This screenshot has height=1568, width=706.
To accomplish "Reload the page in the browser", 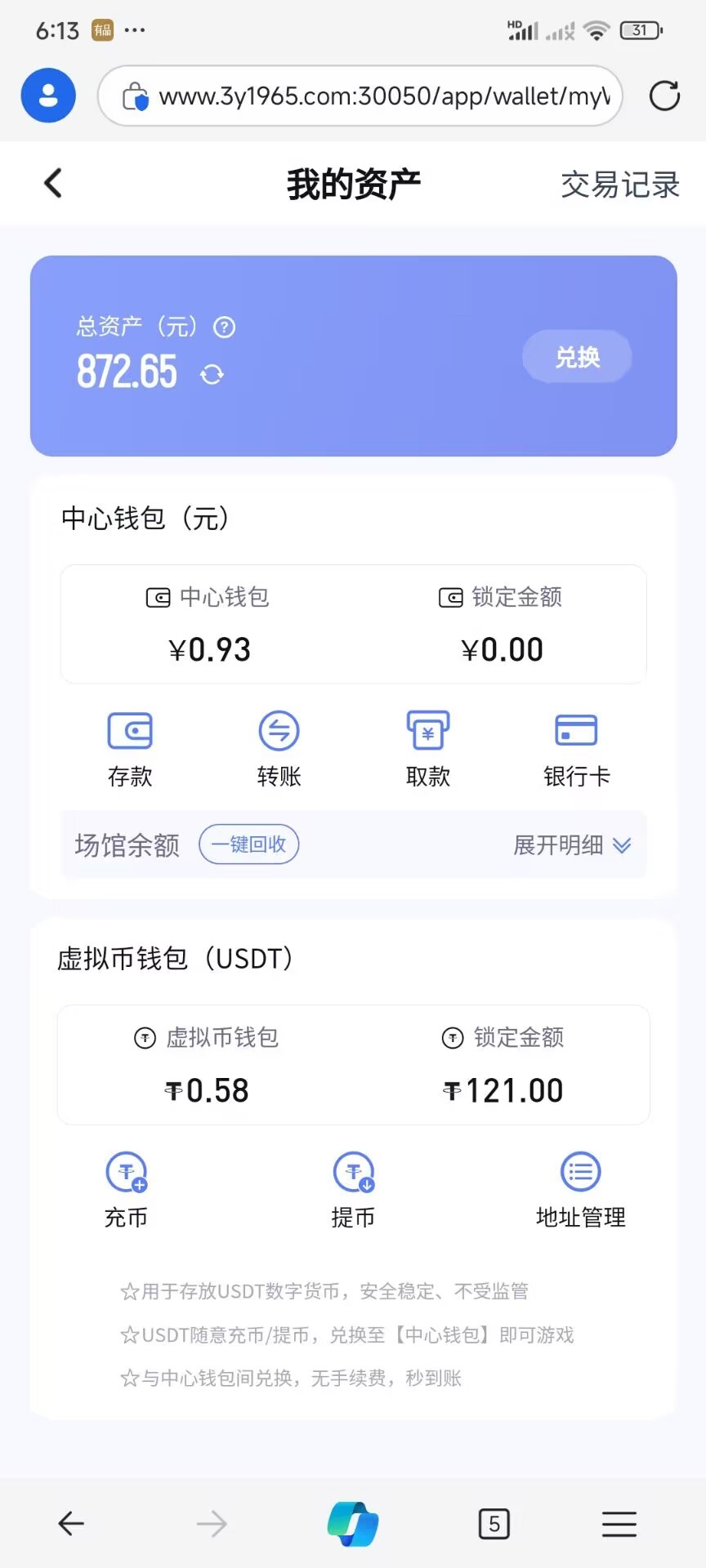I will (664, 96).
